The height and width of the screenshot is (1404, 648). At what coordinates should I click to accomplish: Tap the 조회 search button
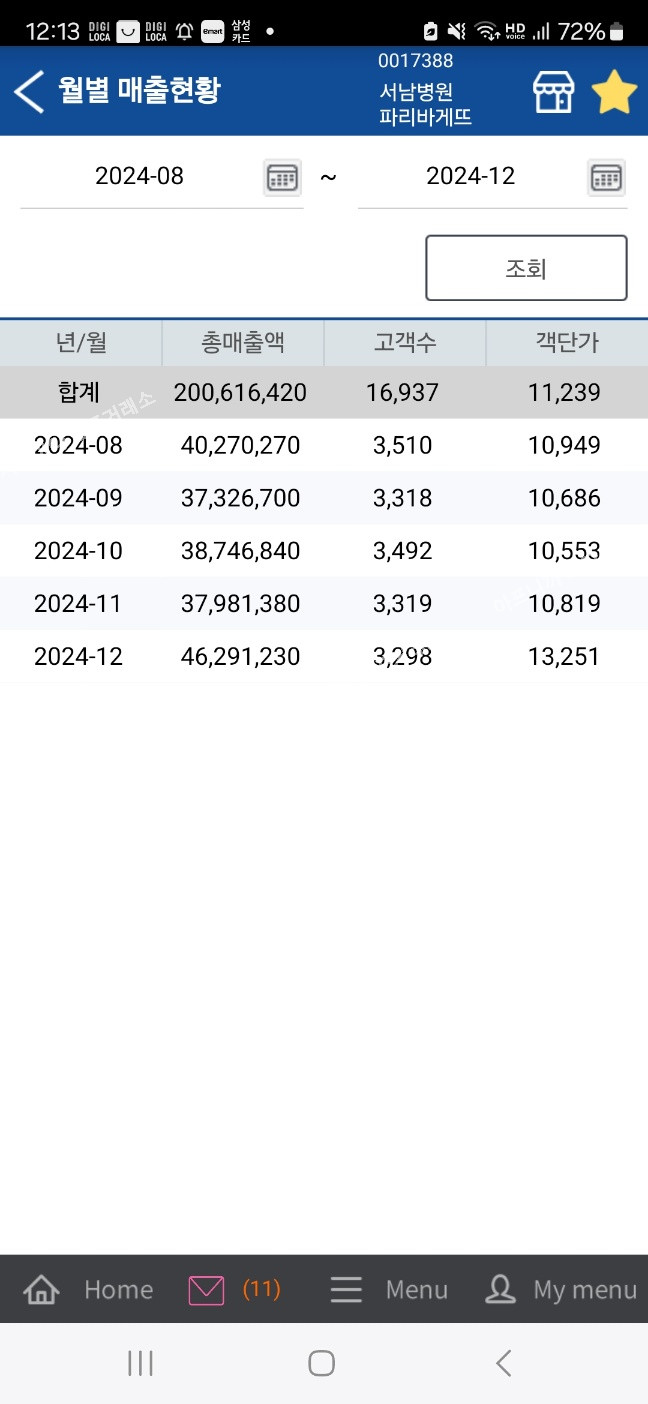click(x=526, y=268)
